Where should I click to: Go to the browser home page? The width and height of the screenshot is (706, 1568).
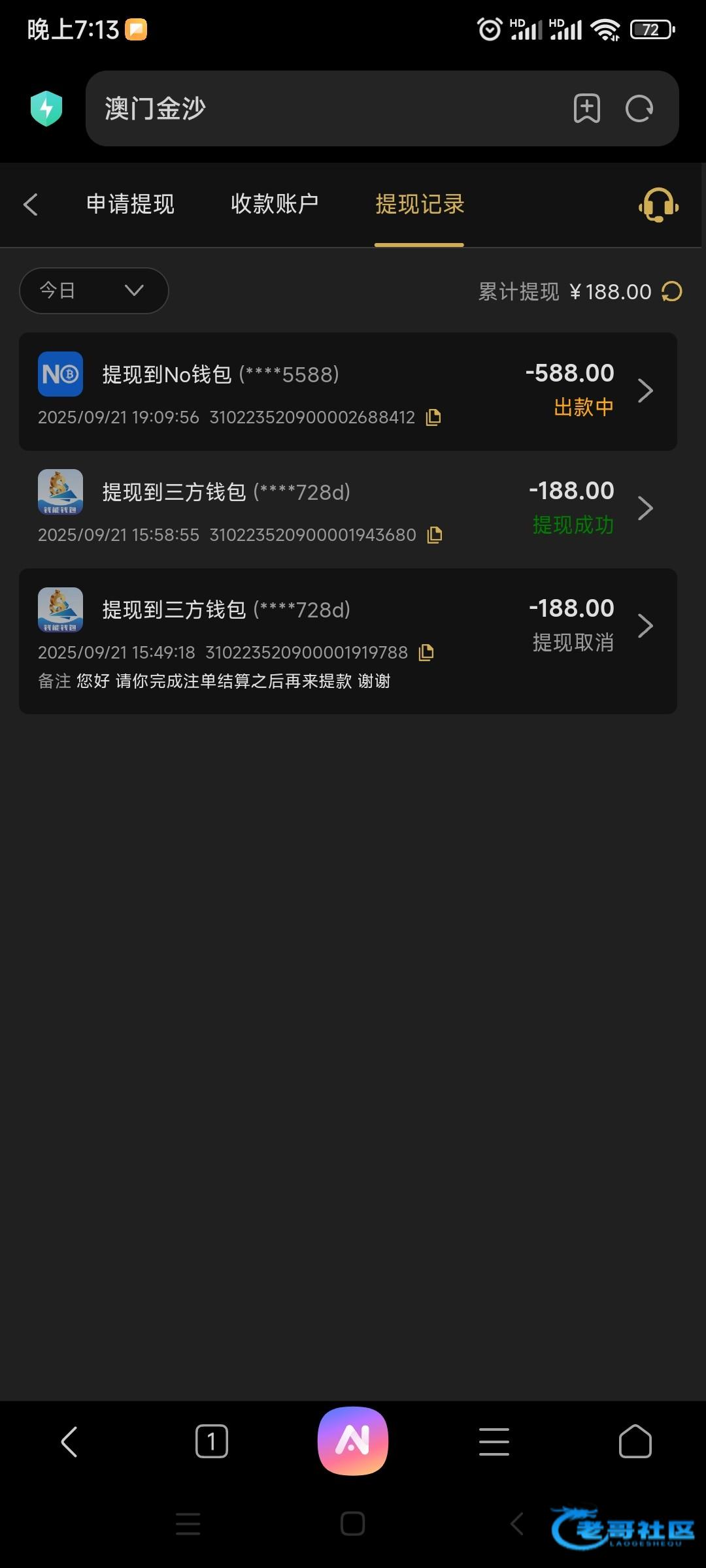[635, 1441]
